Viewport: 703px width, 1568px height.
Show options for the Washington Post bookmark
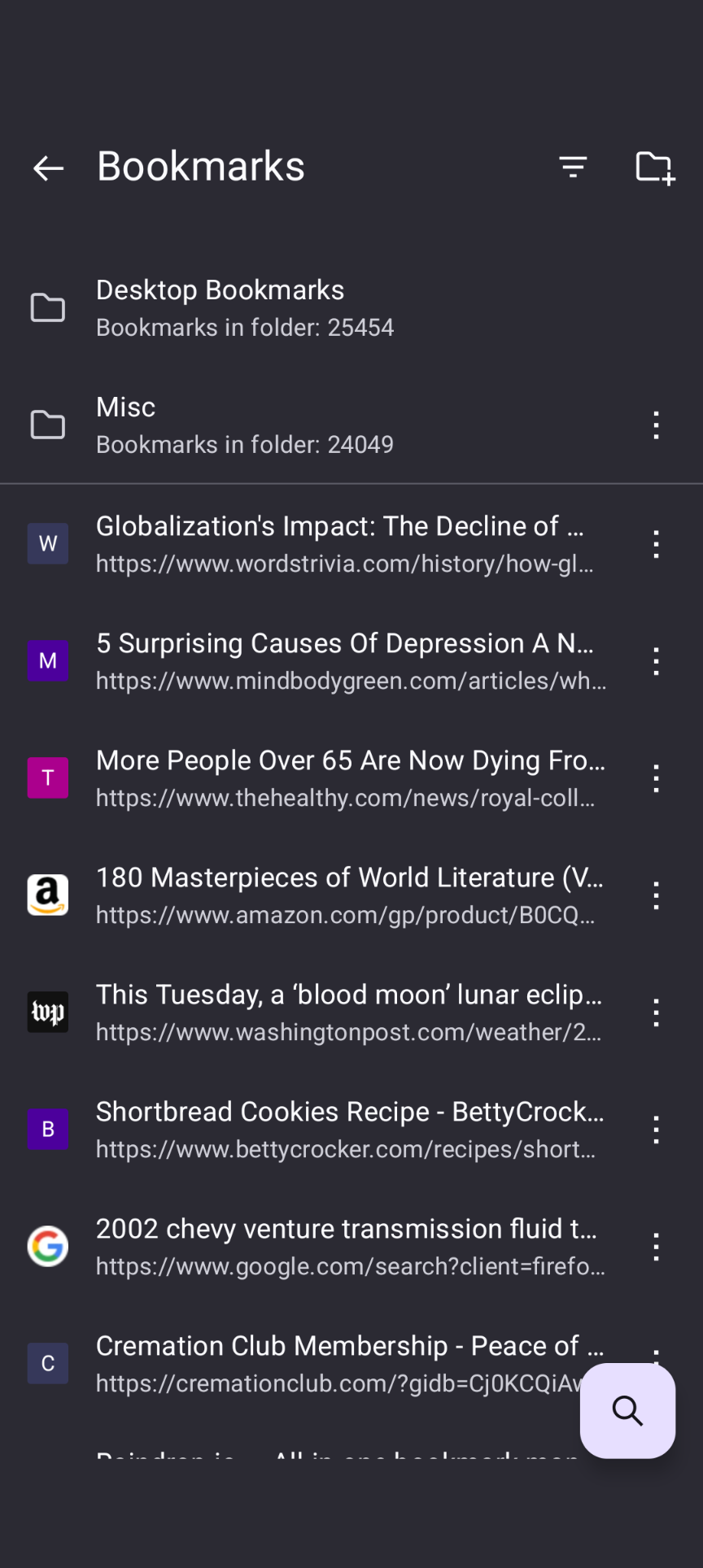pyautogui.click(x=656, y=1013)
